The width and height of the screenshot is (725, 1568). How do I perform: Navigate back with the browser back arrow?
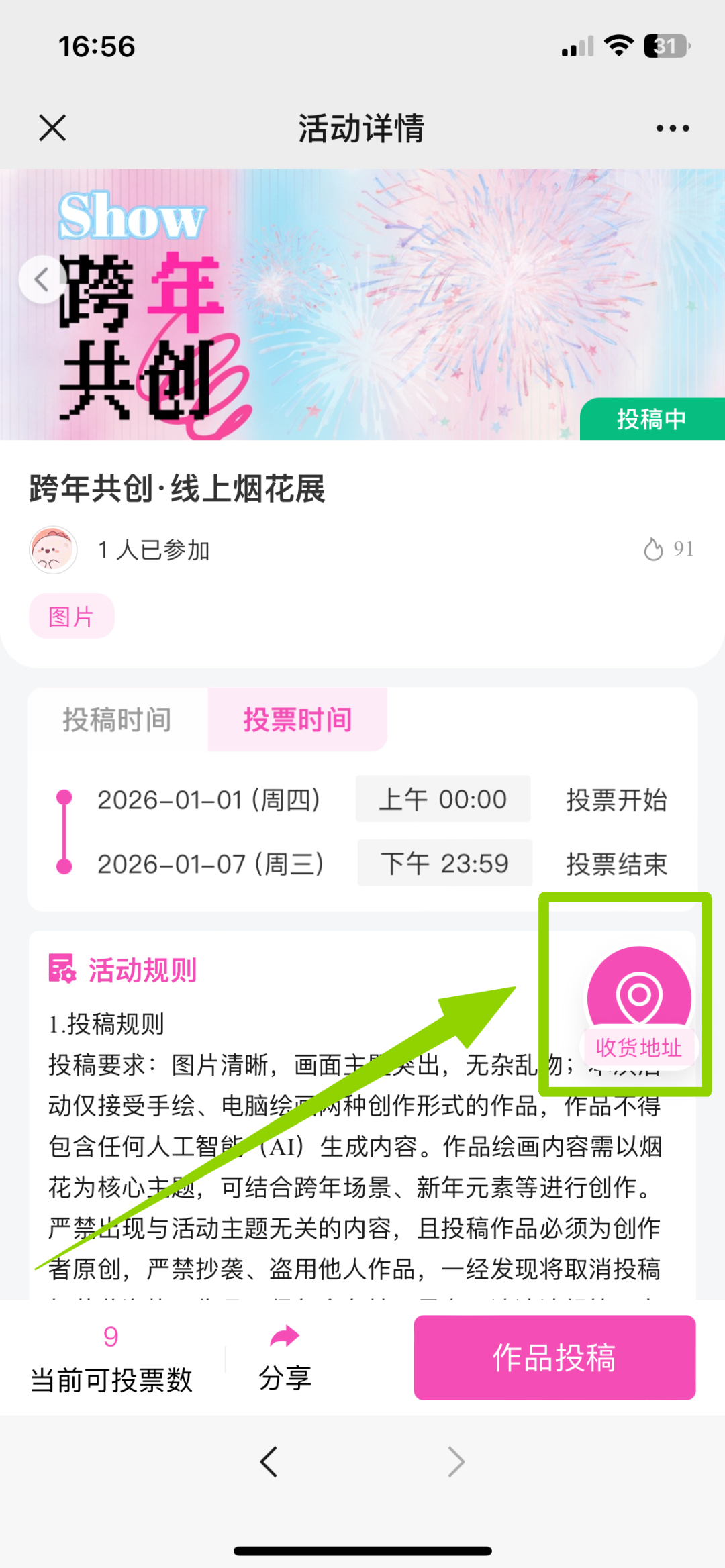(269, 1462)
